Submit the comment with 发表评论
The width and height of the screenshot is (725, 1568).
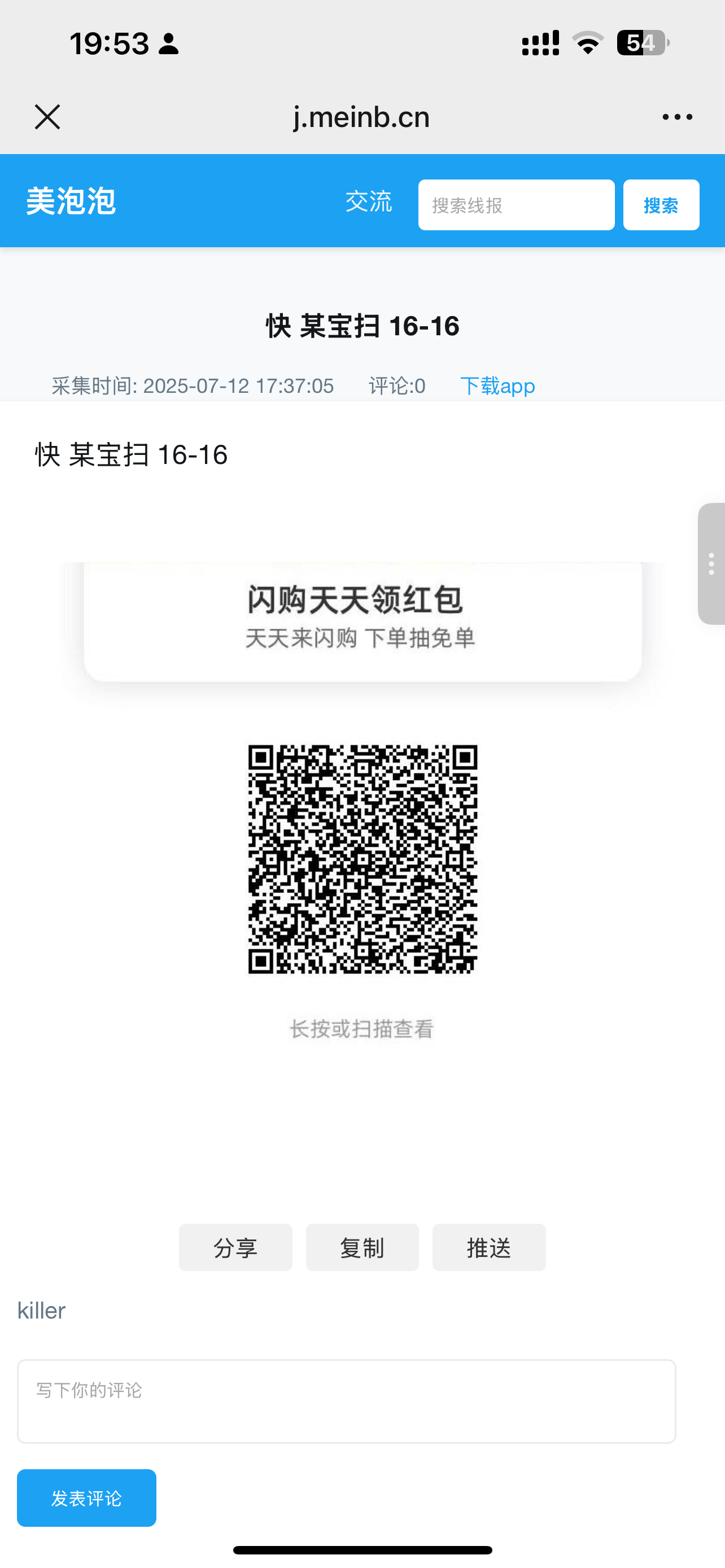point(86,1498)
